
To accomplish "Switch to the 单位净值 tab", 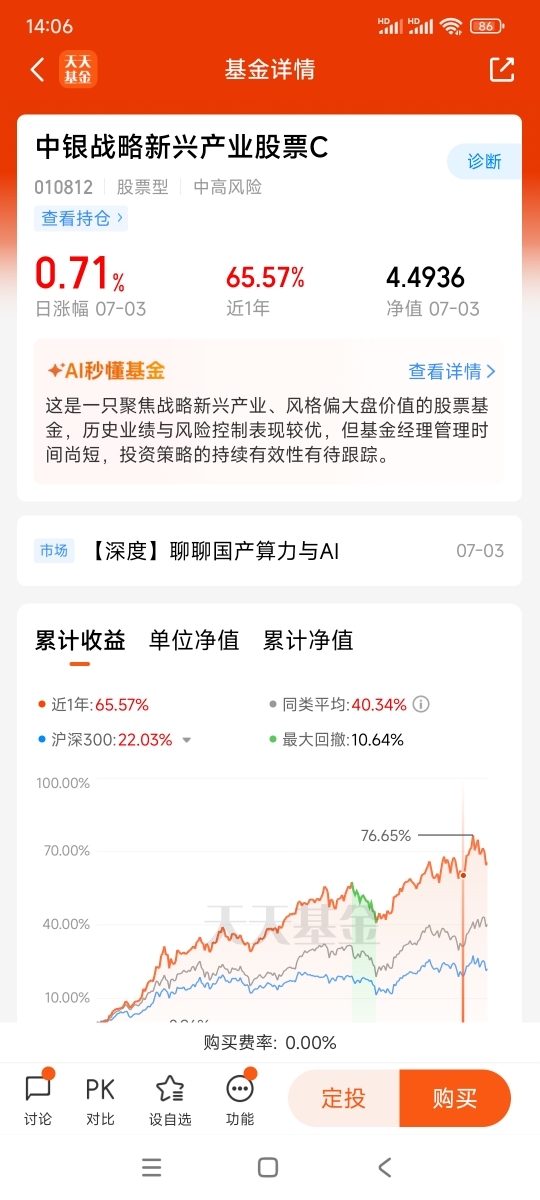I will coord(194,640).
